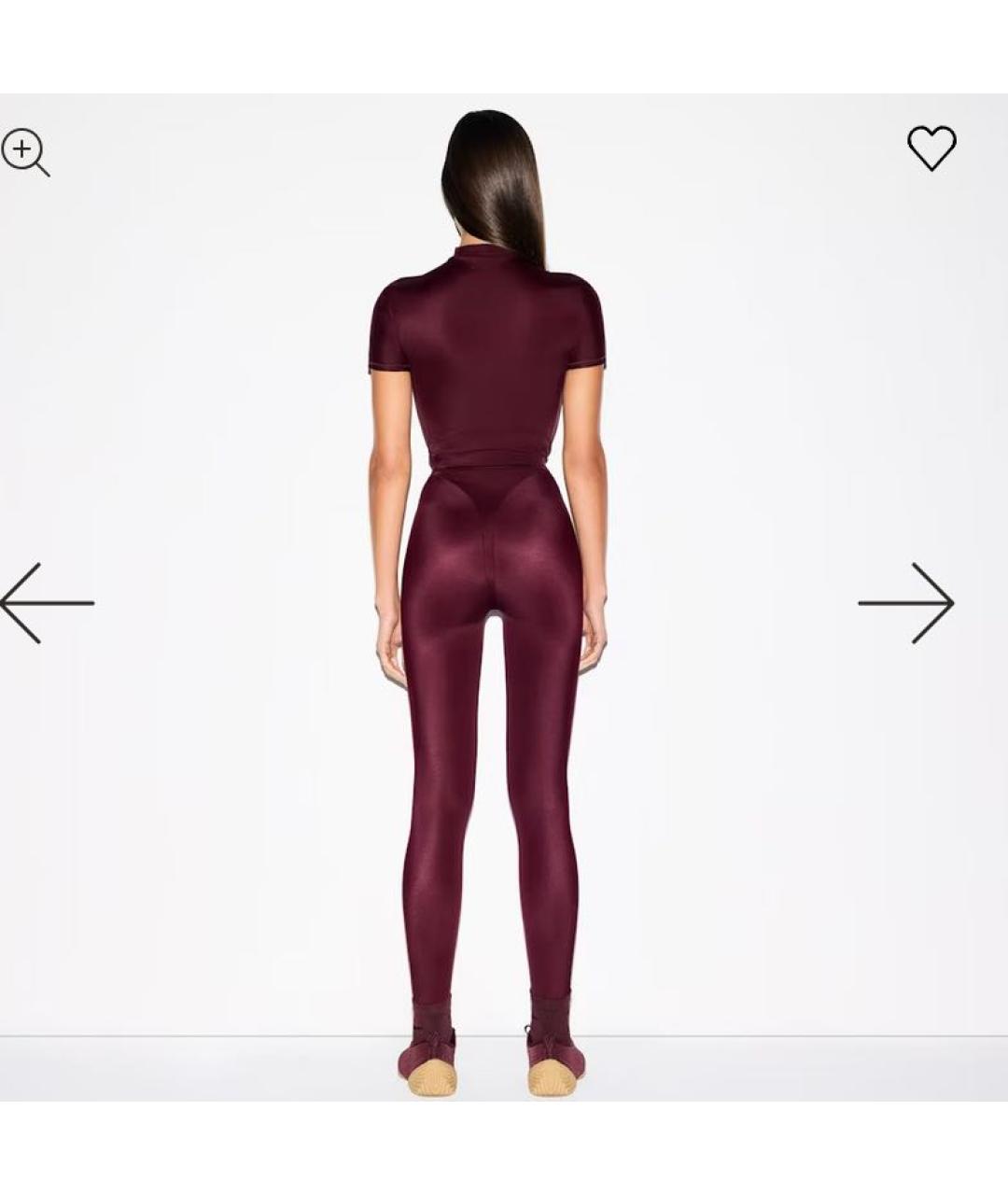Show the previous product photo
The height and width of the screenshot is (1195, 1008).
(47, 603)
